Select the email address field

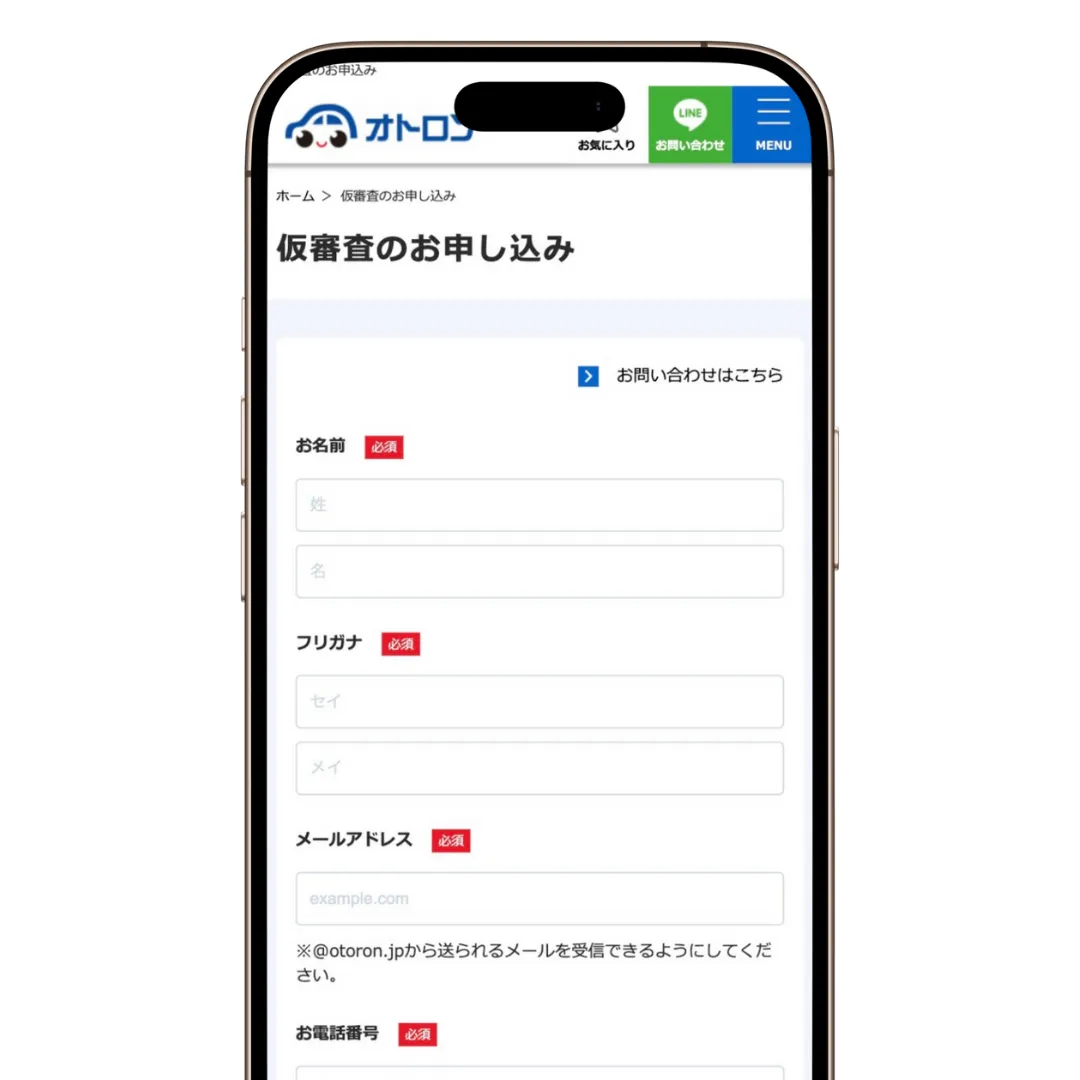[539, 899]
